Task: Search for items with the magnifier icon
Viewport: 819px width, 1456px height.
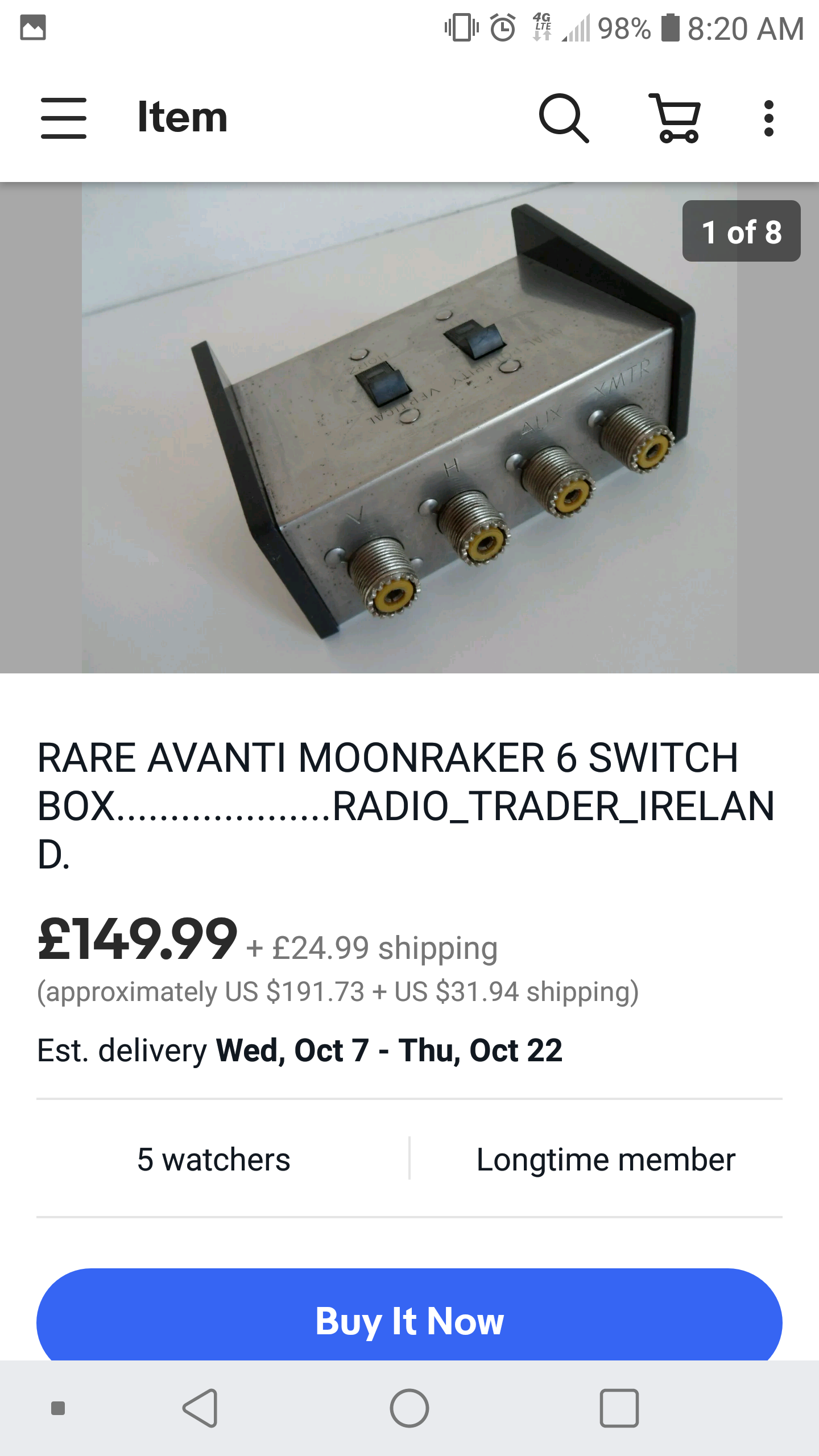Action: (x=563, y=118)
